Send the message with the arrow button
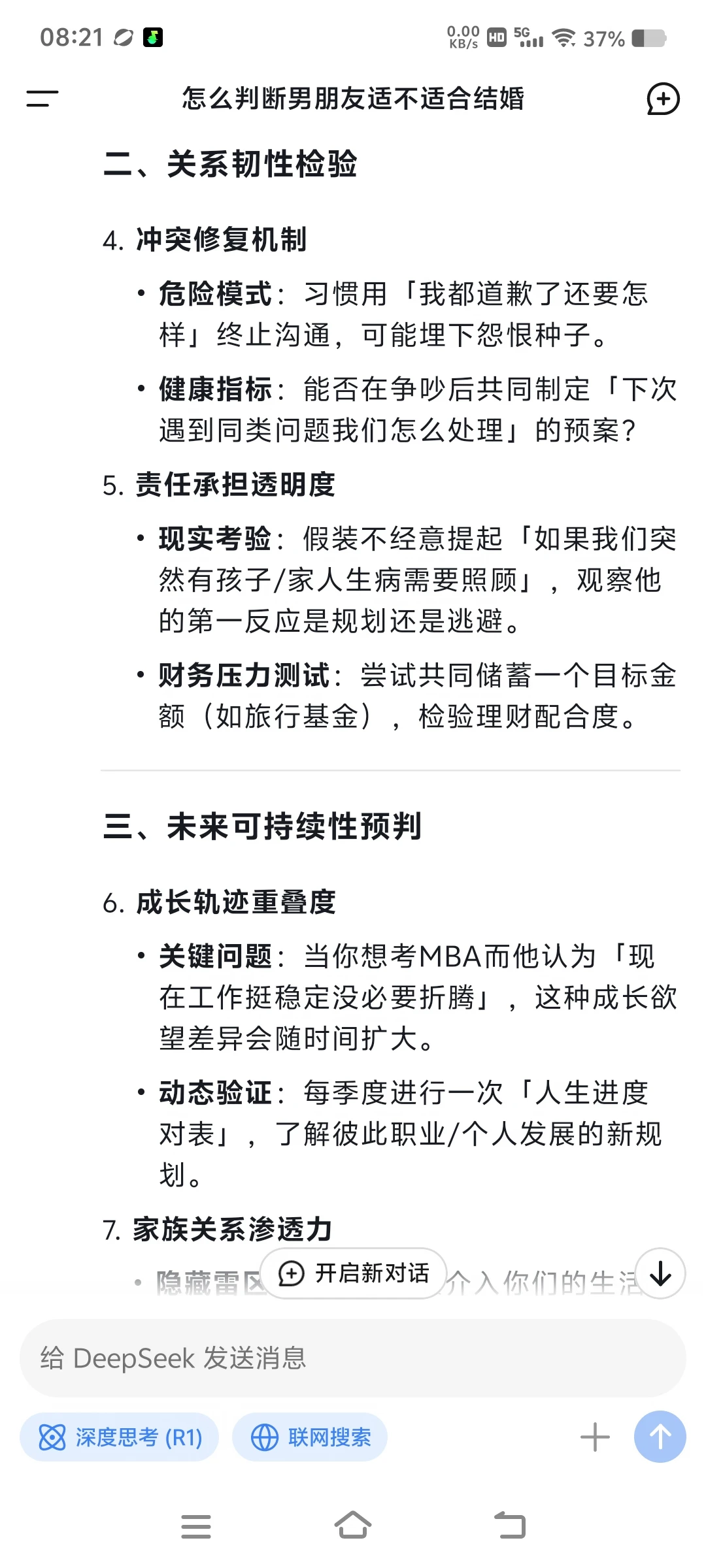 point(660,1437)
